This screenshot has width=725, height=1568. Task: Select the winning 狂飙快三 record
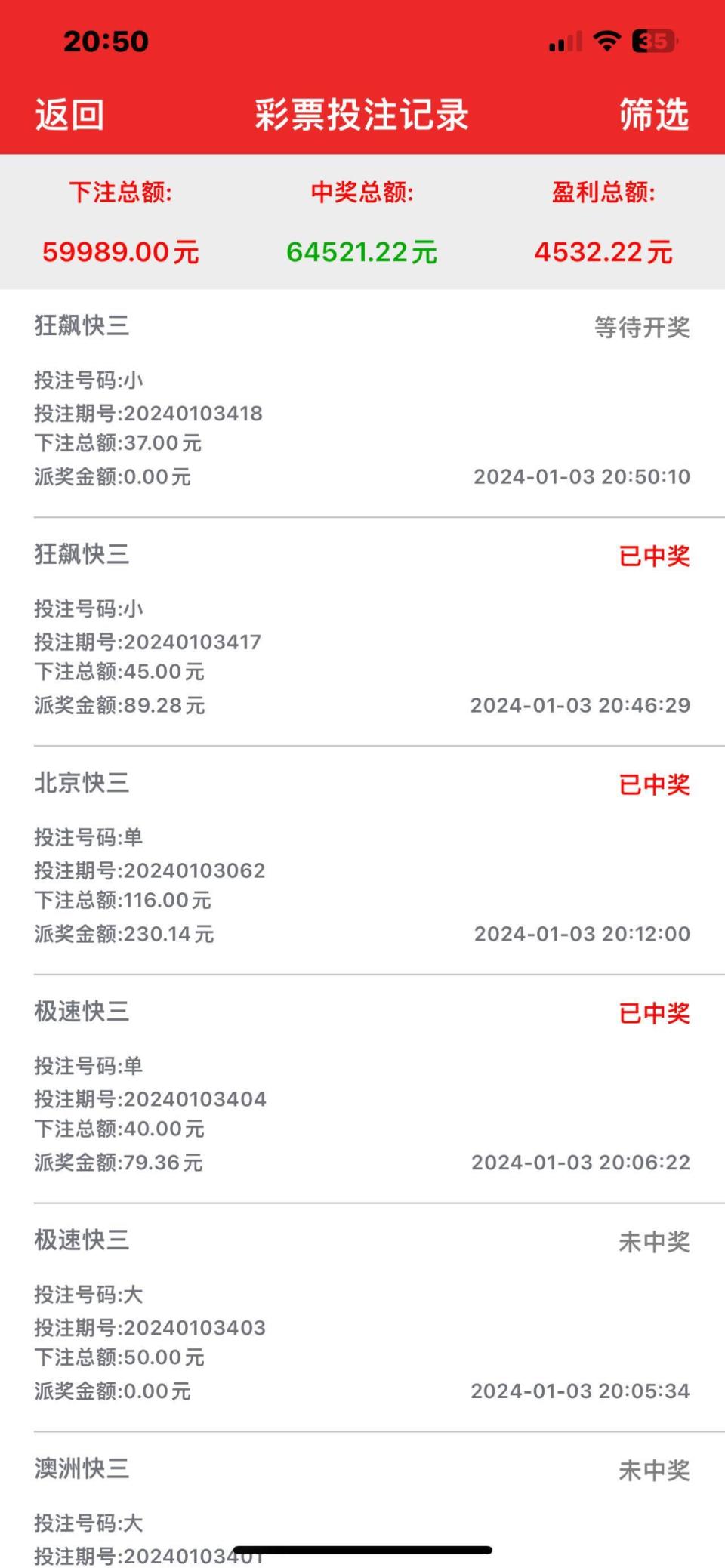click(82, 556)
